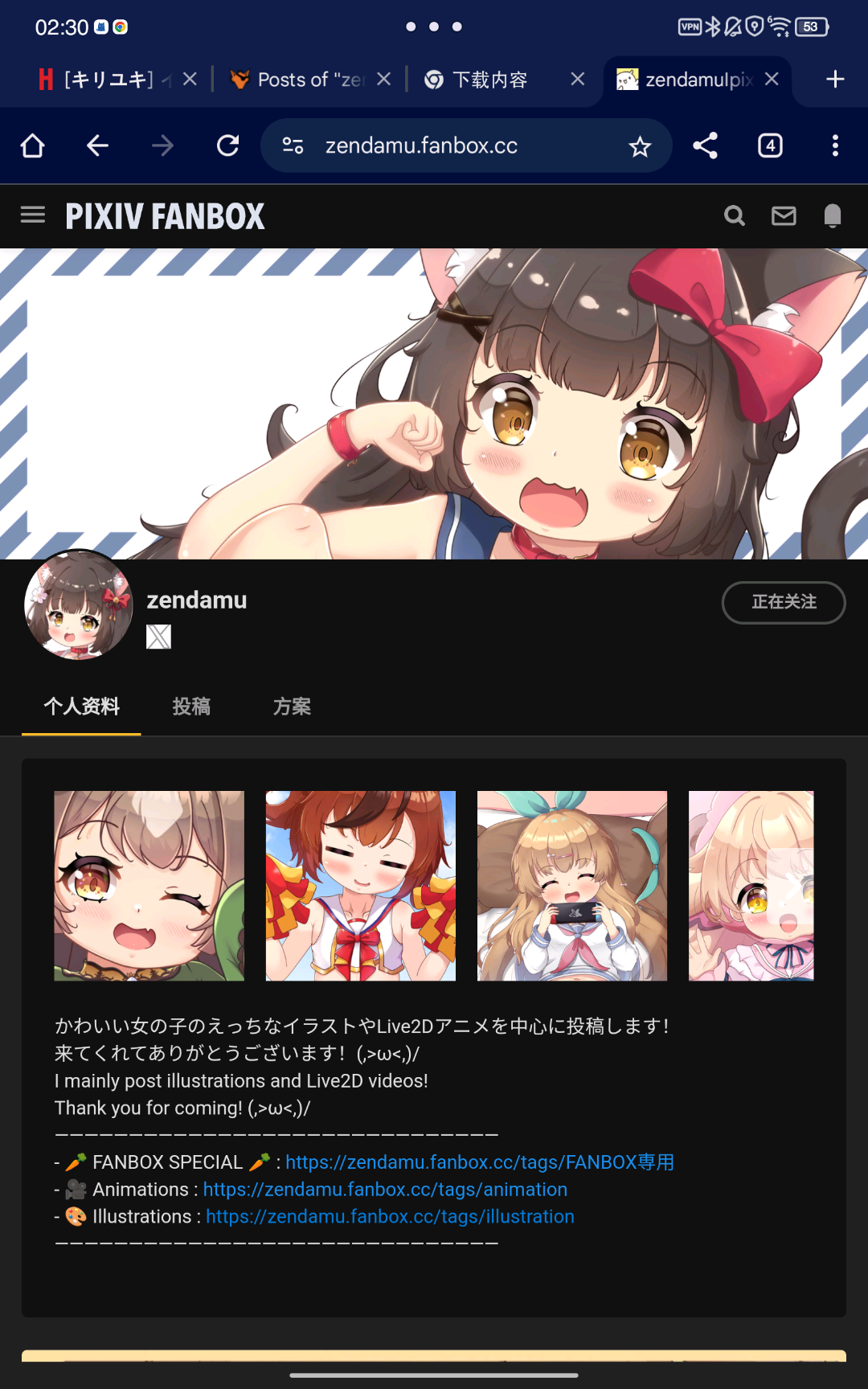Image resolution: width=868 pixels, height=1389 pixels.
Task: Open zendamu's X profile link icon
Action: pos(158,637)
